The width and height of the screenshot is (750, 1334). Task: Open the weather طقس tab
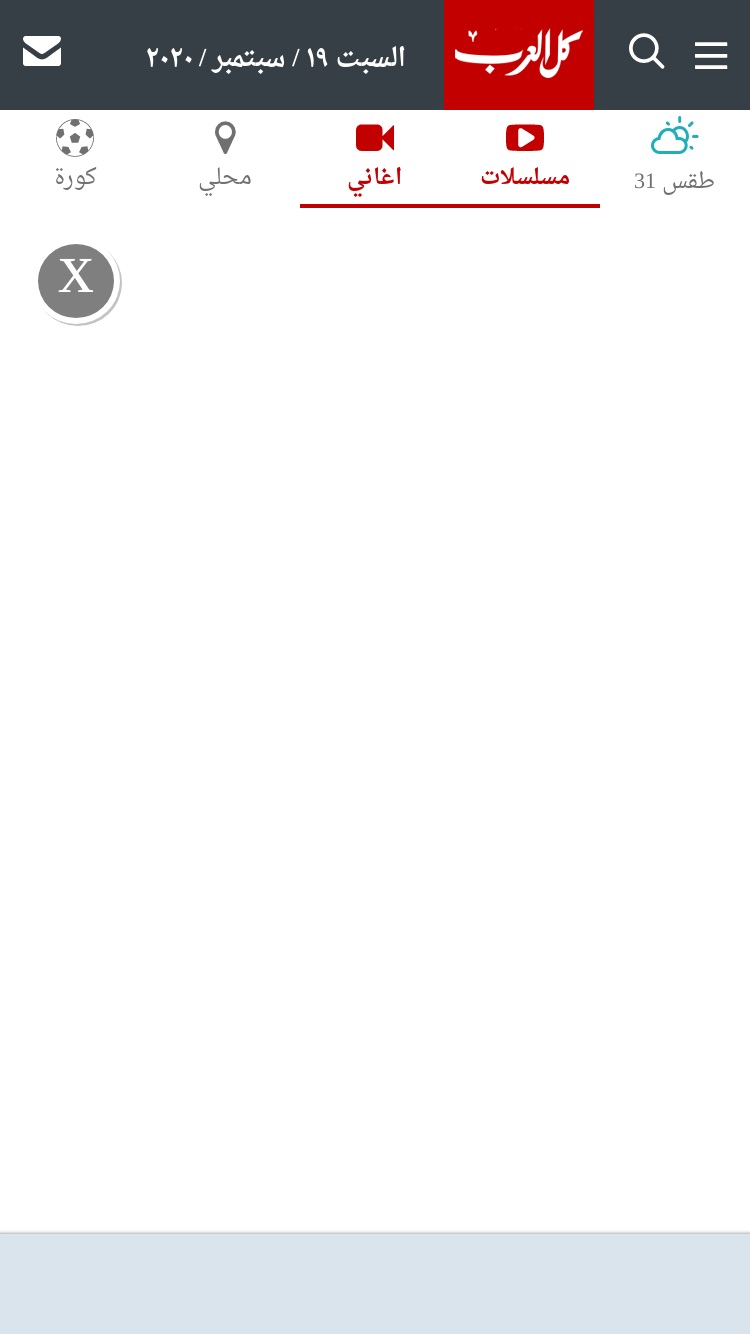coord(675,155)
